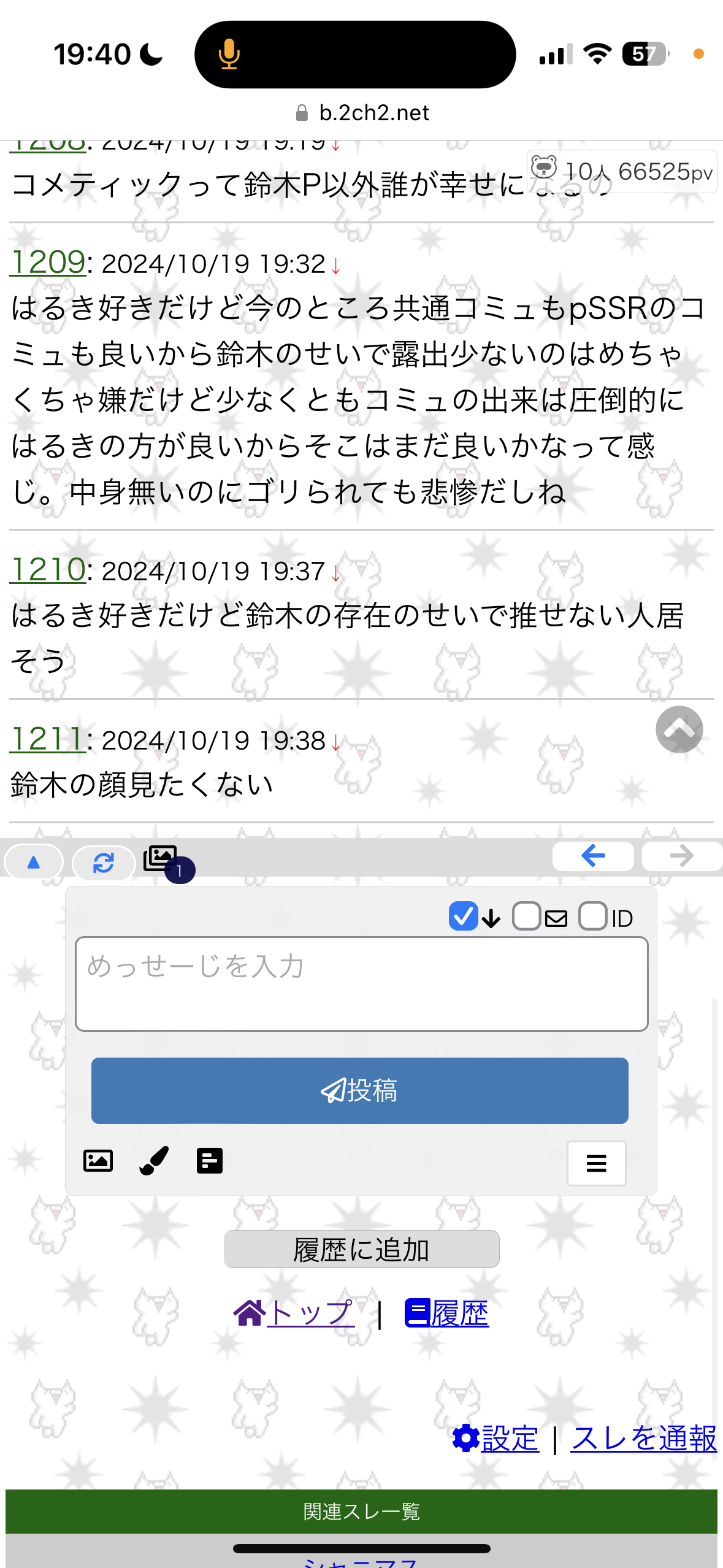Navigate back using the blue left arrow
Screen dimensions: 723x1568
592,856
